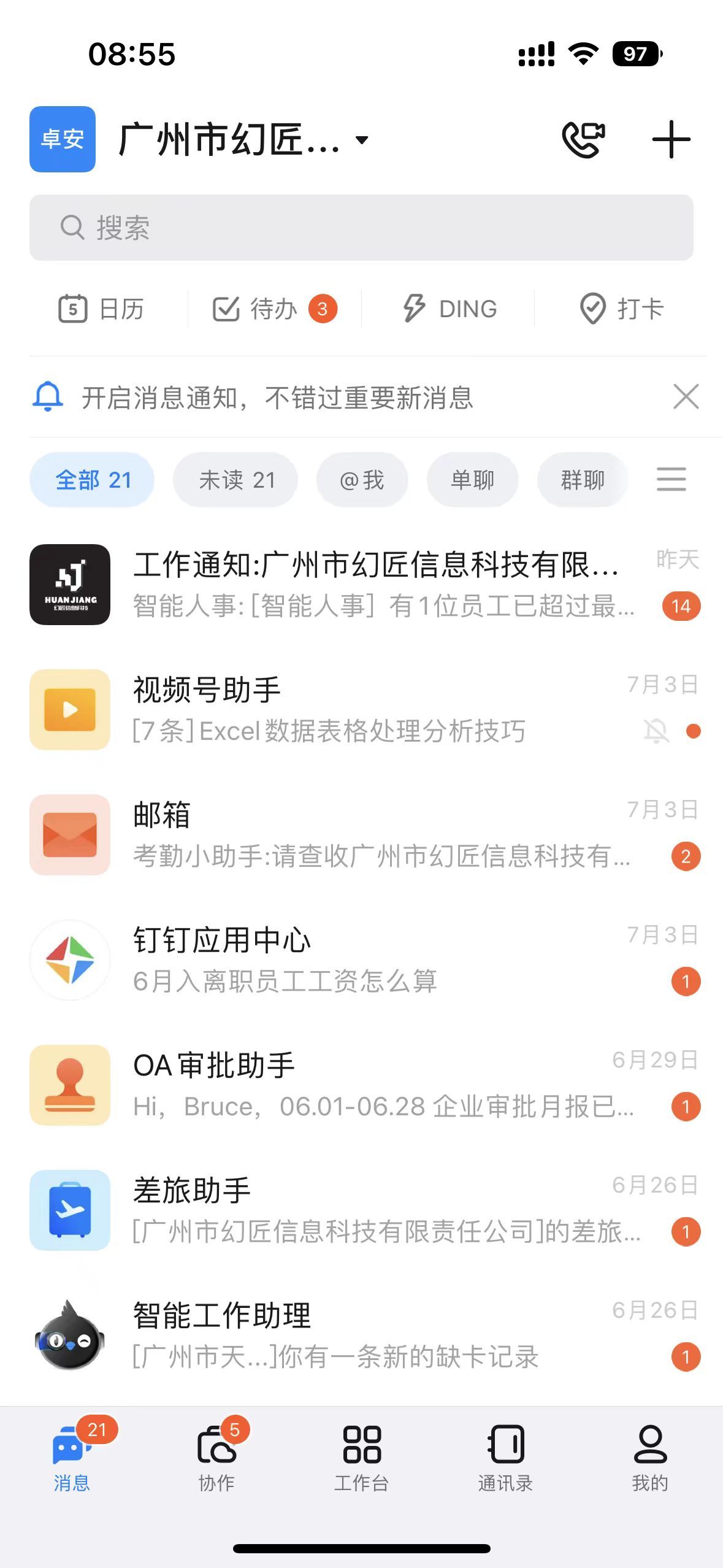The width and height of the screenshot is (723, 1568).
Task: Open the plus menu to add new chat
Action: (670, 139)
